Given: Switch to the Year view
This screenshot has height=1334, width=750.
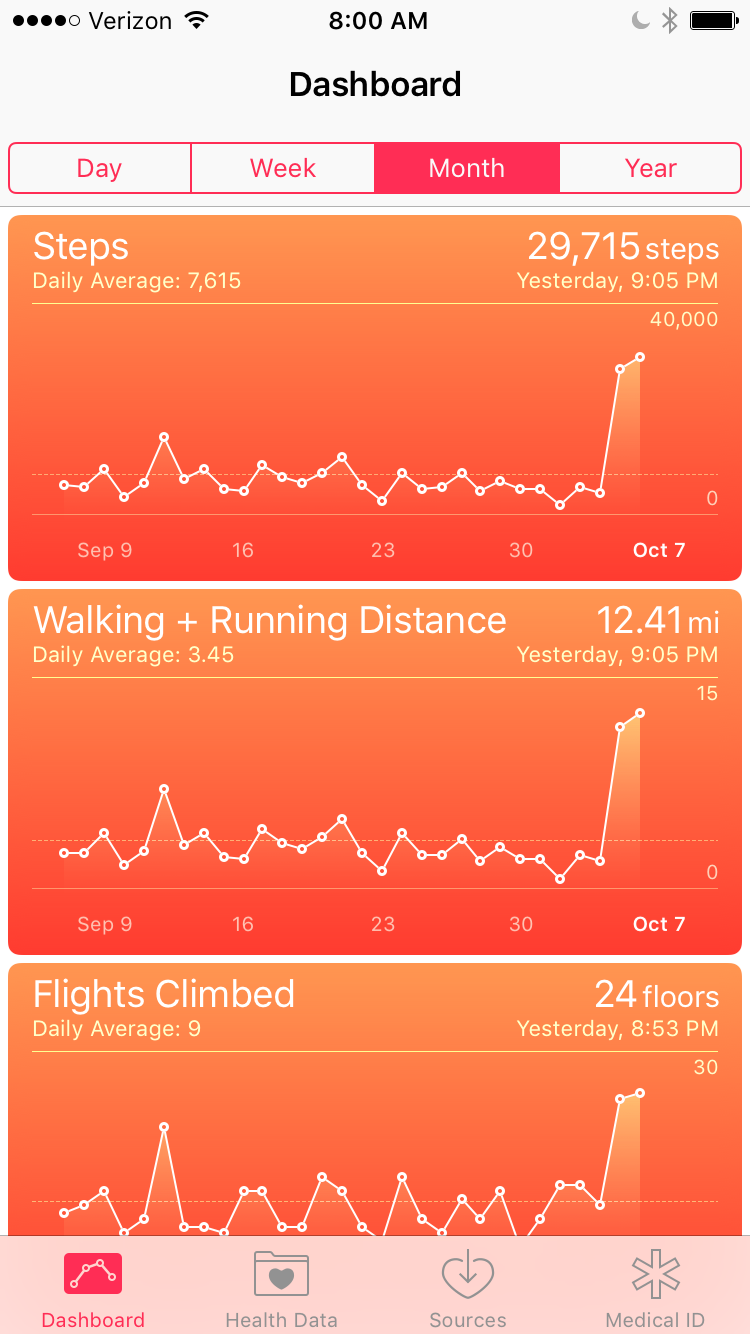Looking at the screenshot, I should [651, 168].
